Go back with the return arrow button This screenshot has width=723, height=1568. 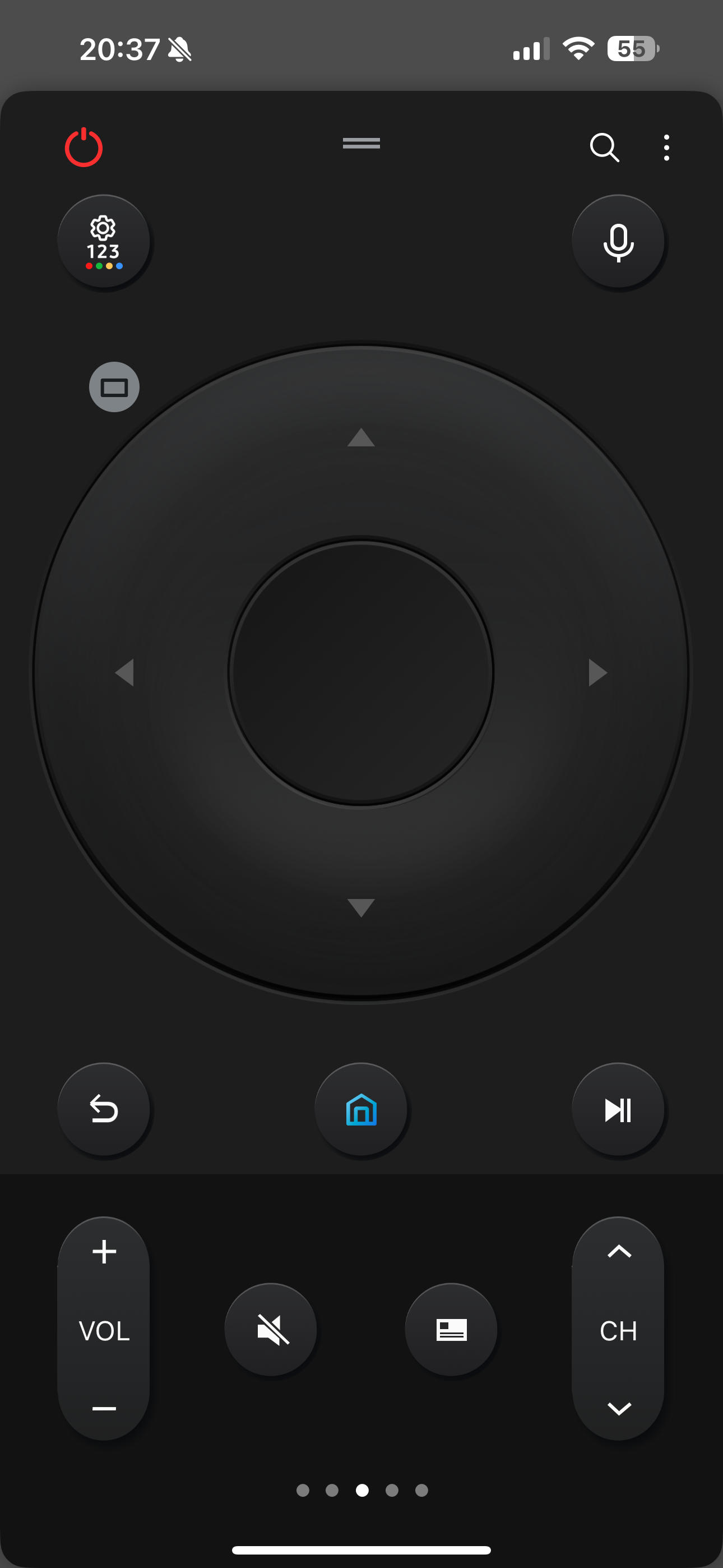click(x=104, y=1109)
